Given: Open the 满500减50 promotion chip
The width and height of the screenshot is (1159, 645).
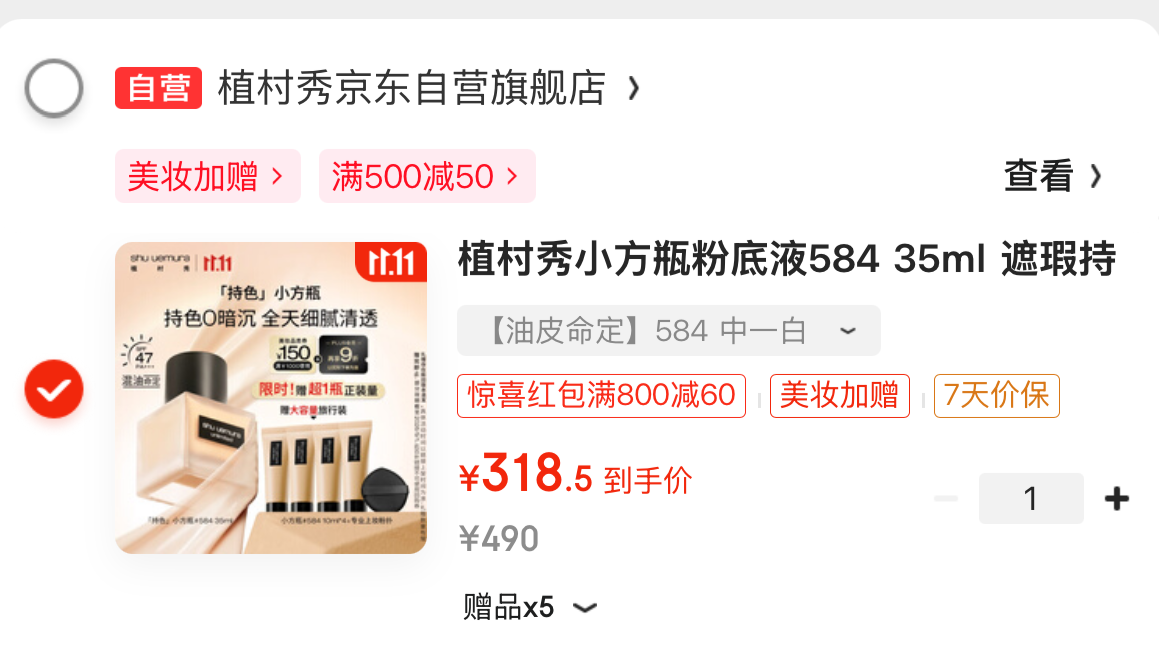Looking at the screenshot, I should [426, 177].
